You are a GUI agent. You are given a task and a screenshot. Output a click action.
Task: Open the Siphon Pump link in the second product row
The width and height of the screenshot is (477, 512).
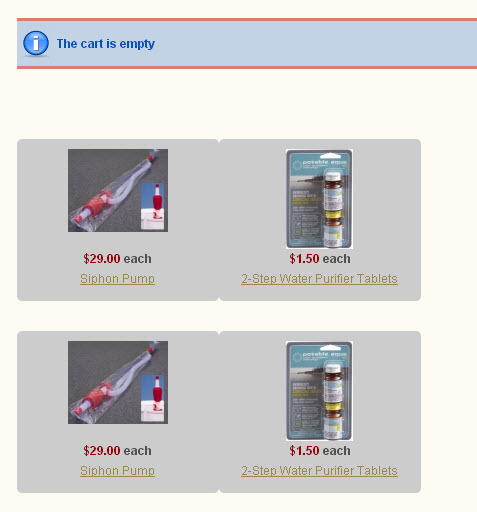[x=117, y=471]
